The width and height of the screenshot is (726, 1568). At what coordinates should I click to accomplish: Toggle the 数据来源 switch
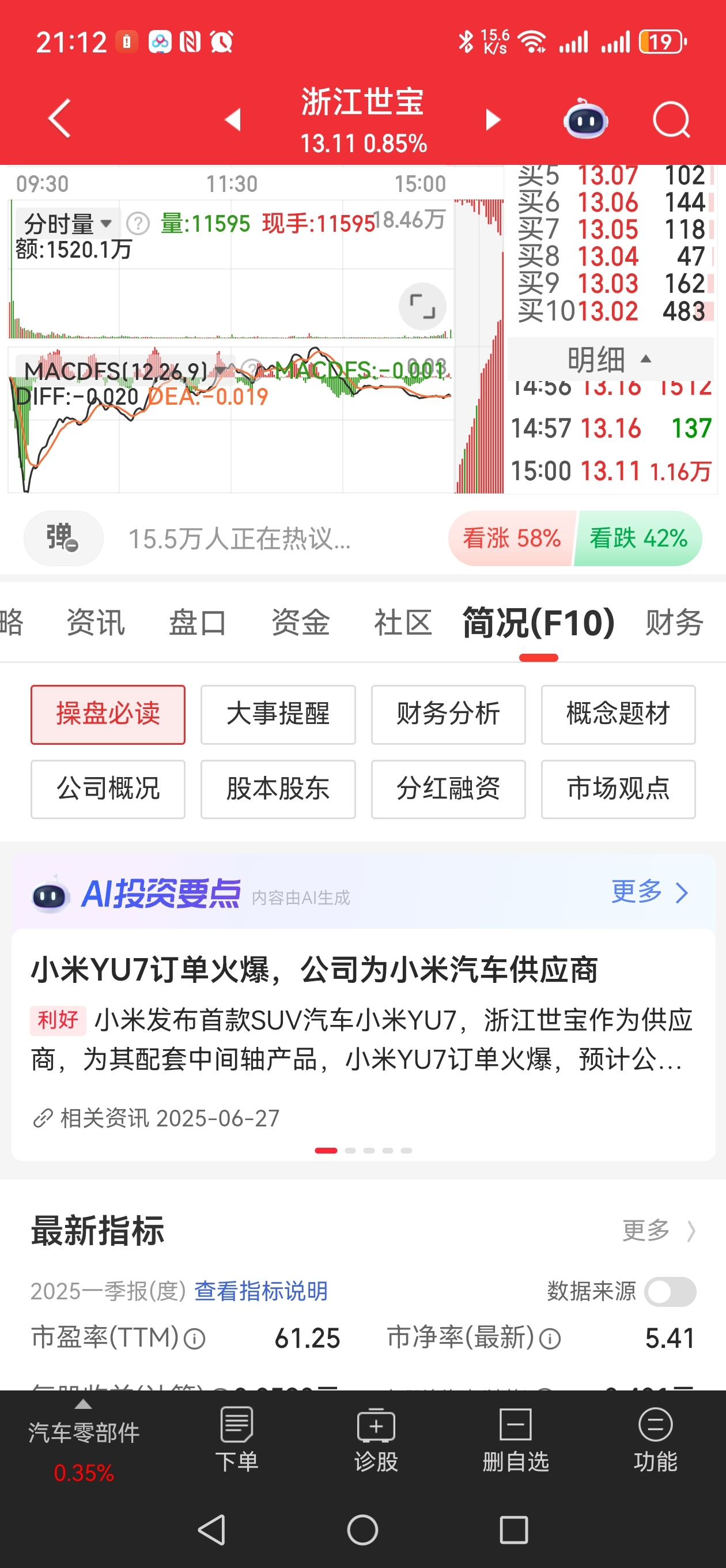pos(670,1292)
